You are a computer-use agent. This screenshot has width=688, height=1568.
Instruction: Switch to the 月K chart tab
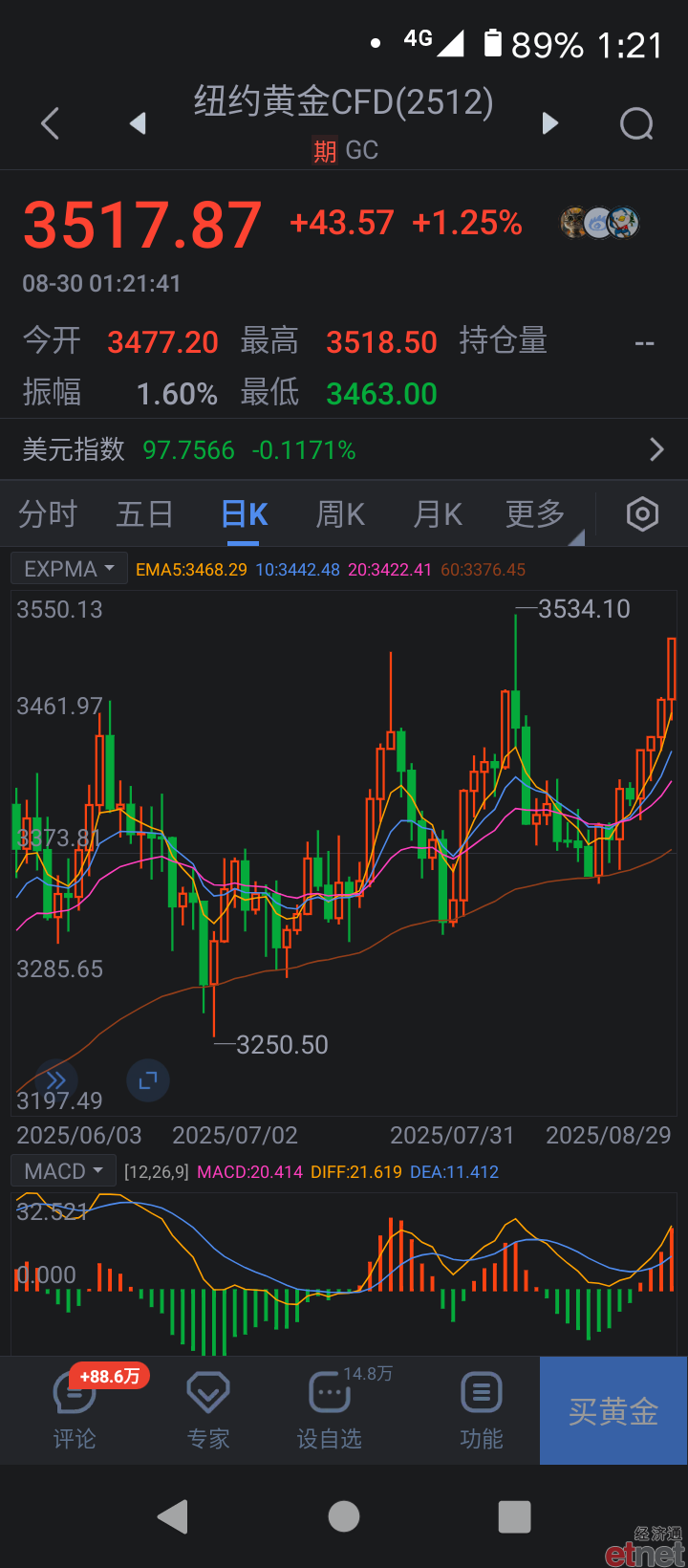point(438,514)
